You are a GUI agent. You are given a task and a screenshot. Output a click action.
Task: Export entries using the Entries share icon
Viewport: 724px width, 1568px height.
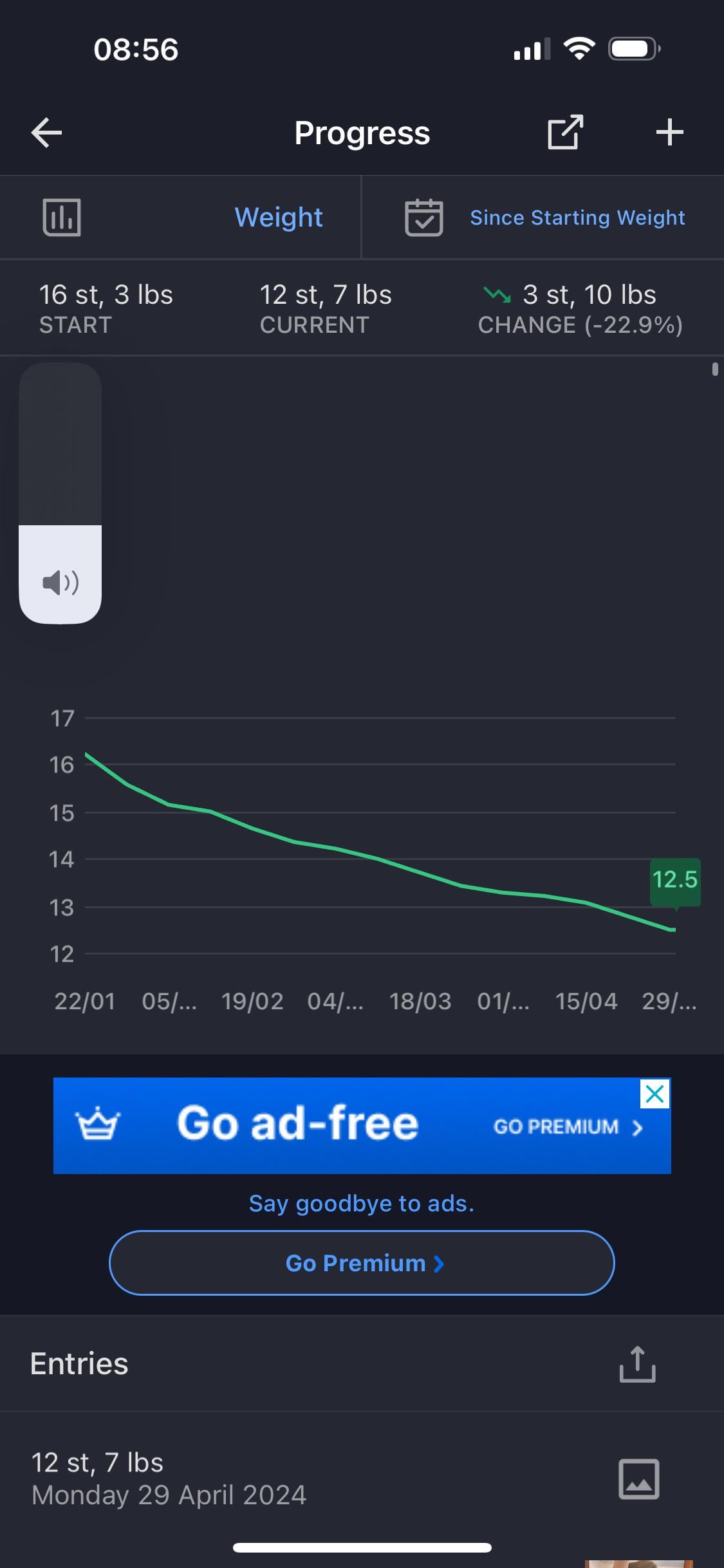coord(637,1364)
